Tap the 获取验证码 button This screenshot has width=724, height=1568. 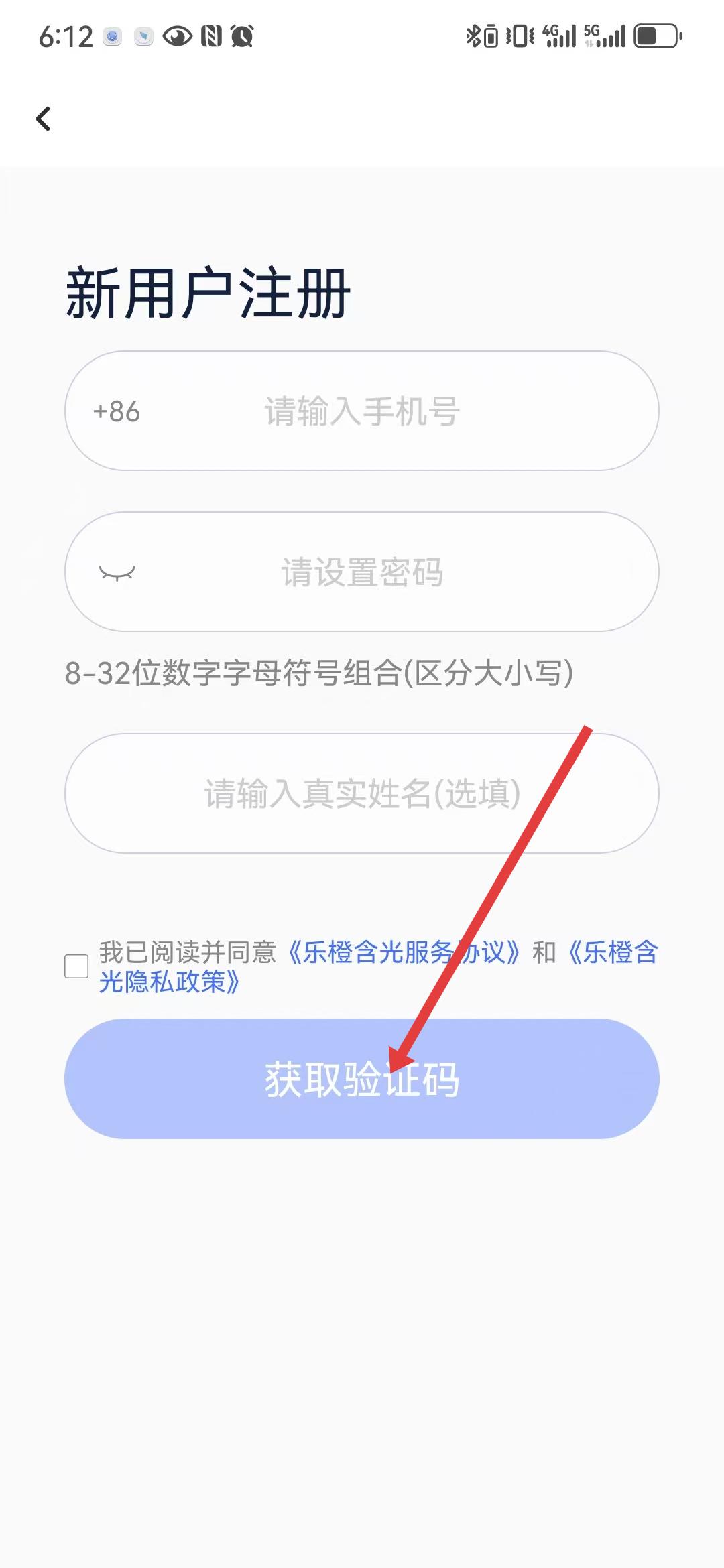362,1079
